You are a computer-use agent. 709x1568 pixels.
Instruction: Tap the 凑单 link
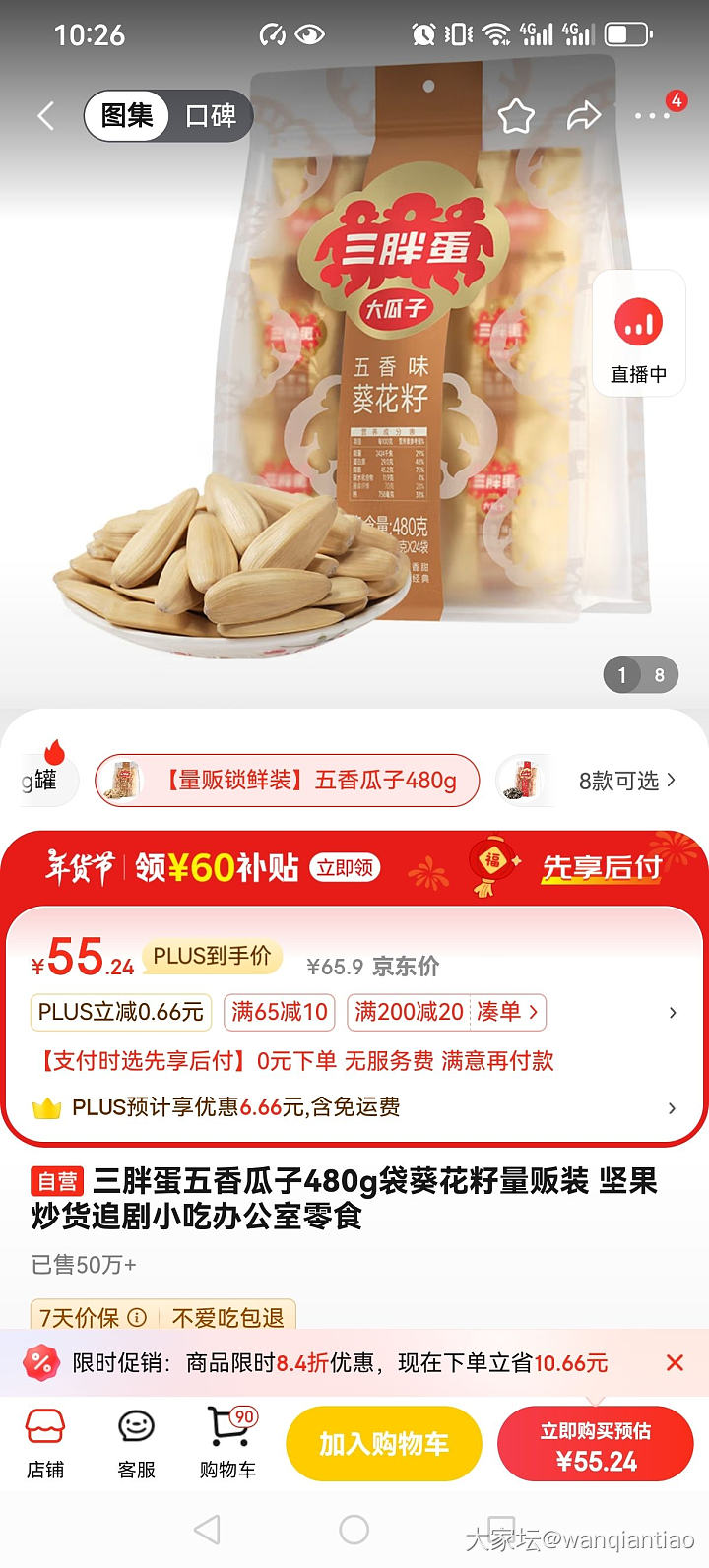[x=507, y=1012]
